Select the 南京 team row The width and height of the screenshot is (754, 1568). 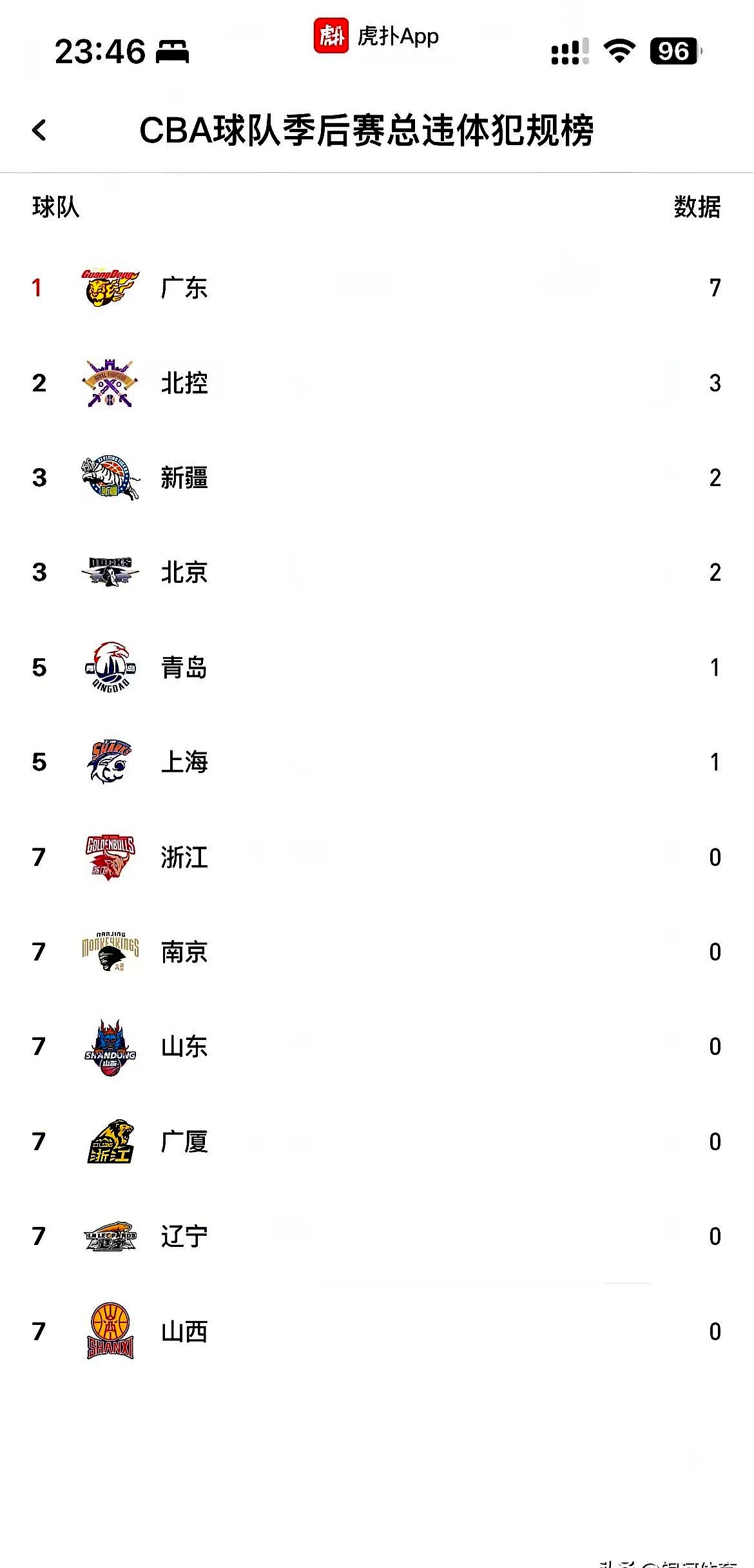point(184,952)
